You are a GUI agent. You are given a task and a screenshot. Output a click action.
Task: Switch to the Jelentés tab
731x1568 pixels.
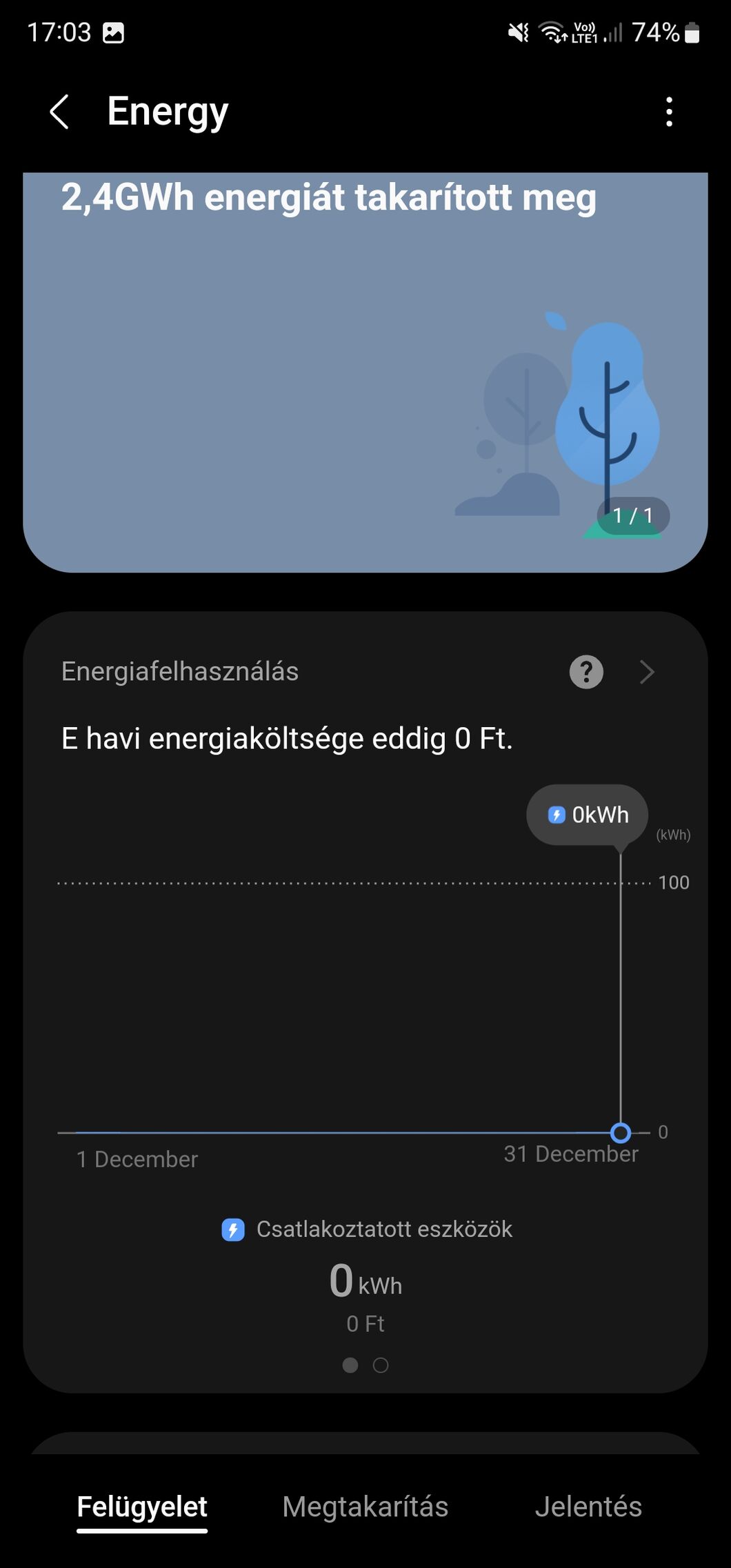(x=588, y=1507)
